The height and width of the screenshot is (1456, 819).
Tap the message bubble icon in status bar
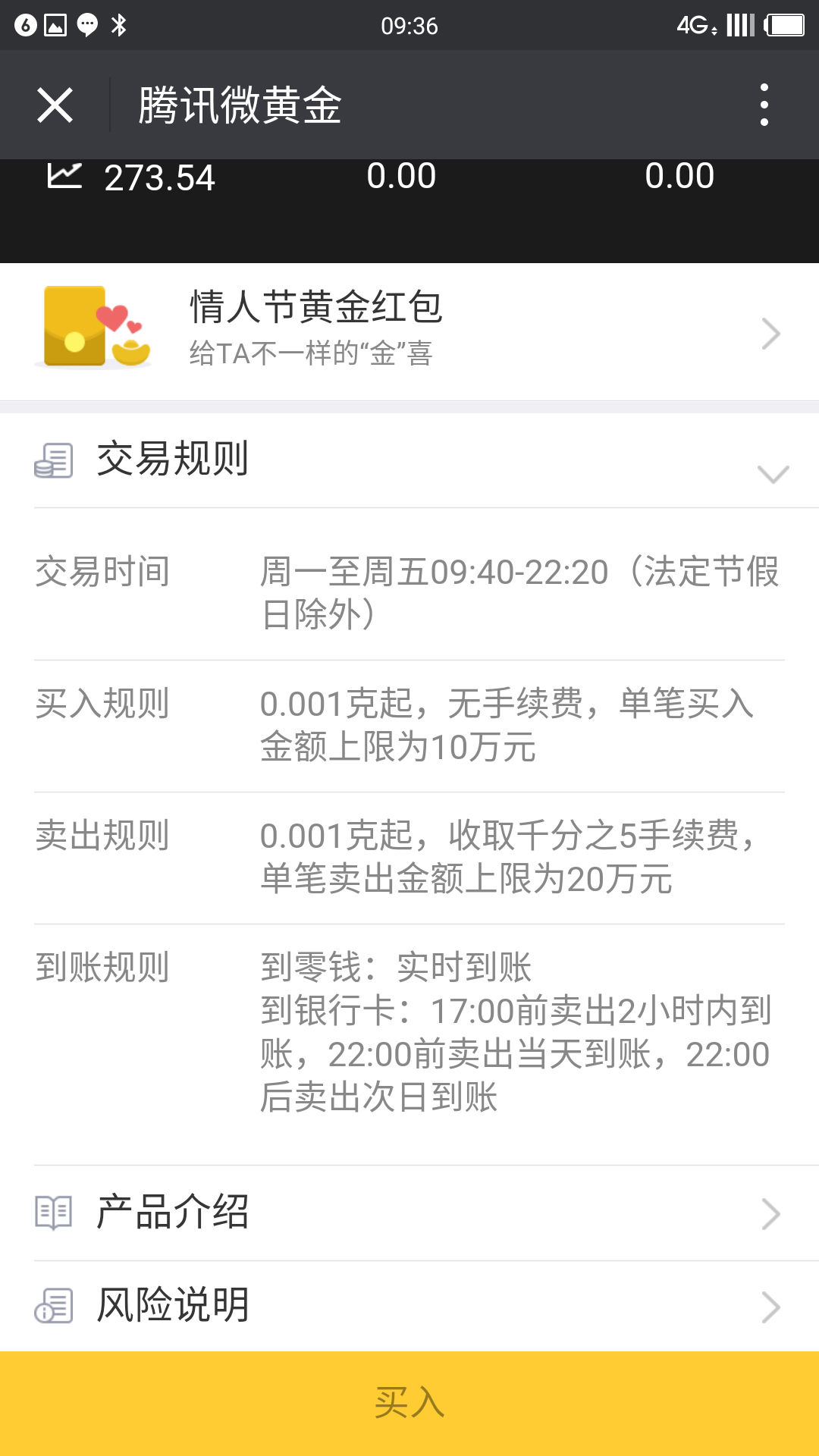click(x=86, y=23)
